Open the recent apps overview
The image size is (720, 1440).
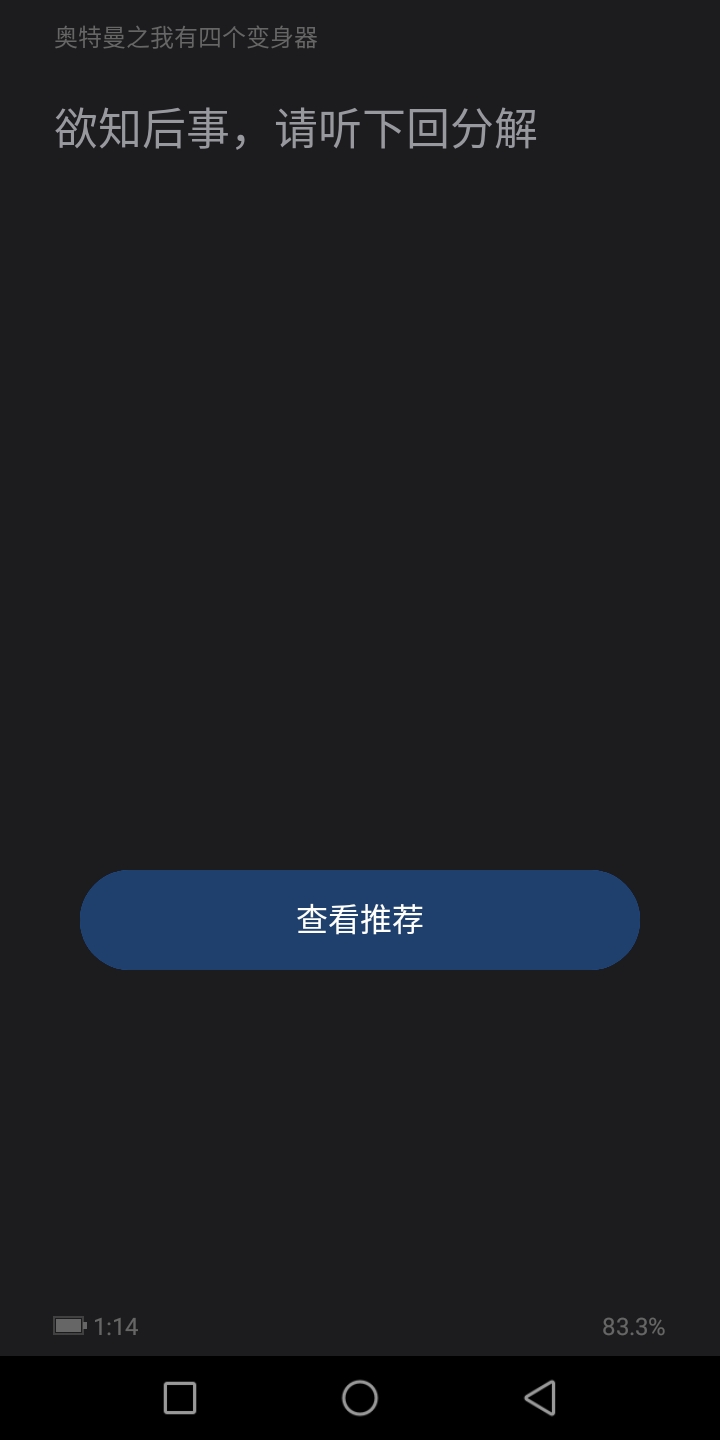(180, 1398)
